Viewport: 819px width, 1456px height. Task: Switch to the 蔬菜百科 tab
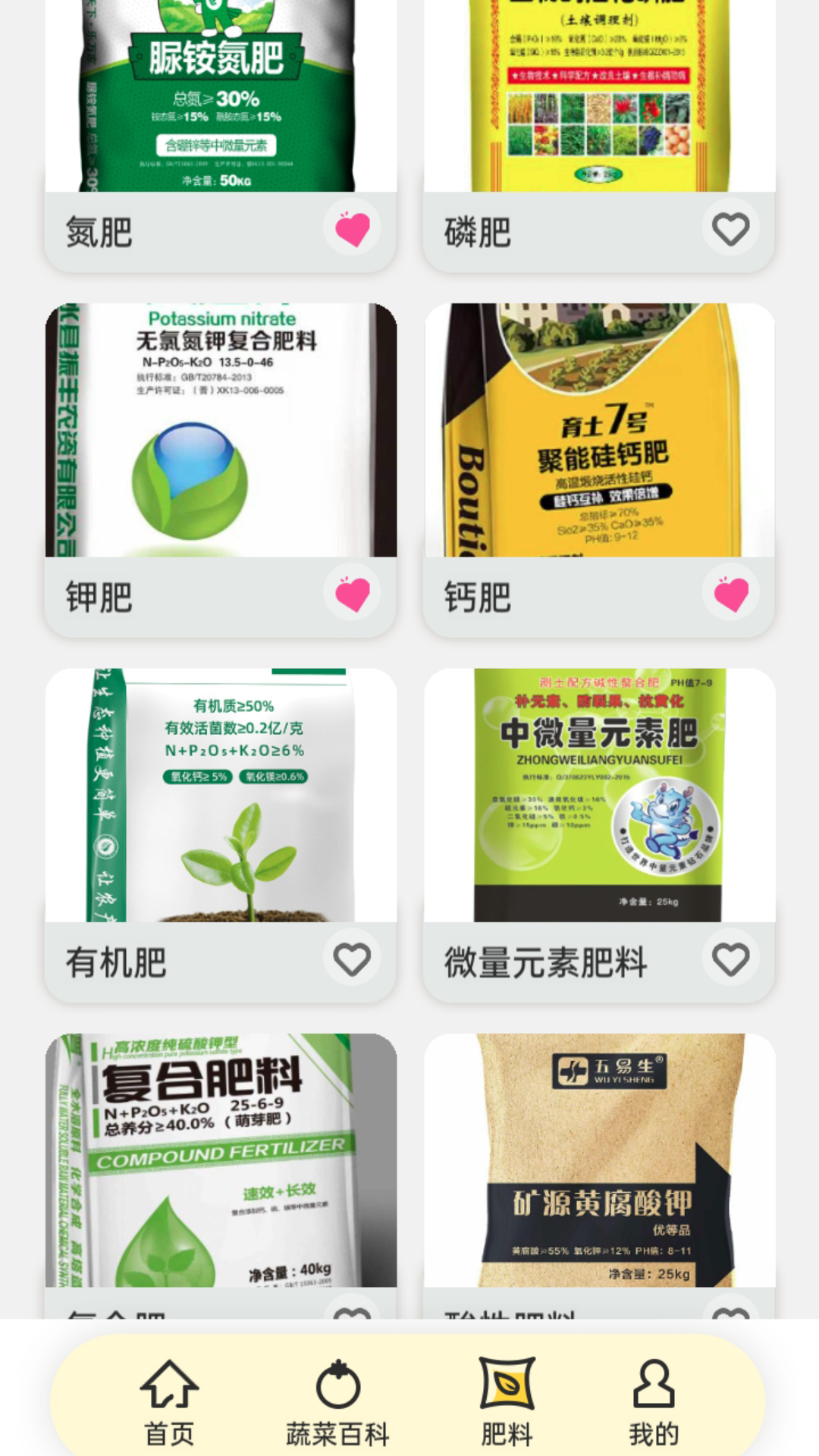click(337, 1403)
